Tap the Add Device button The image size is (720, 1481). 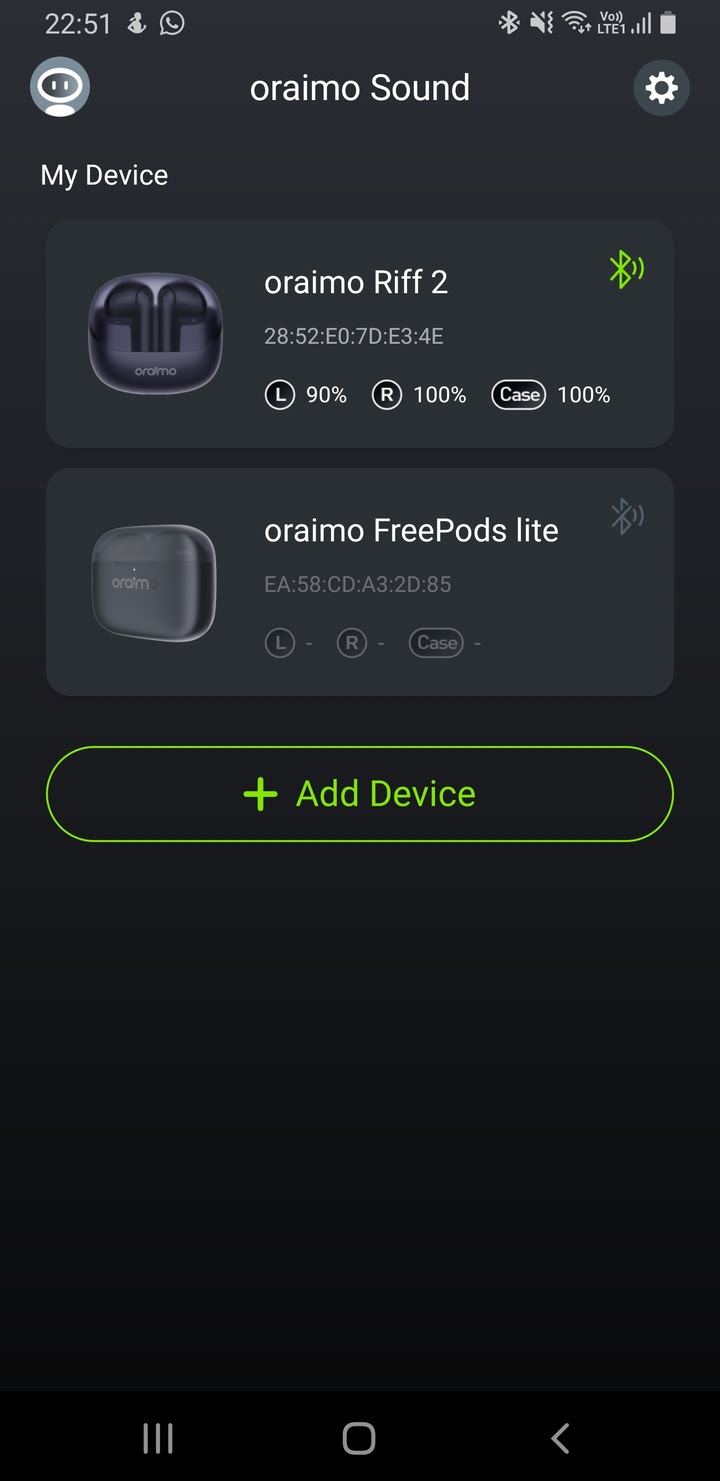coord(360,793)
